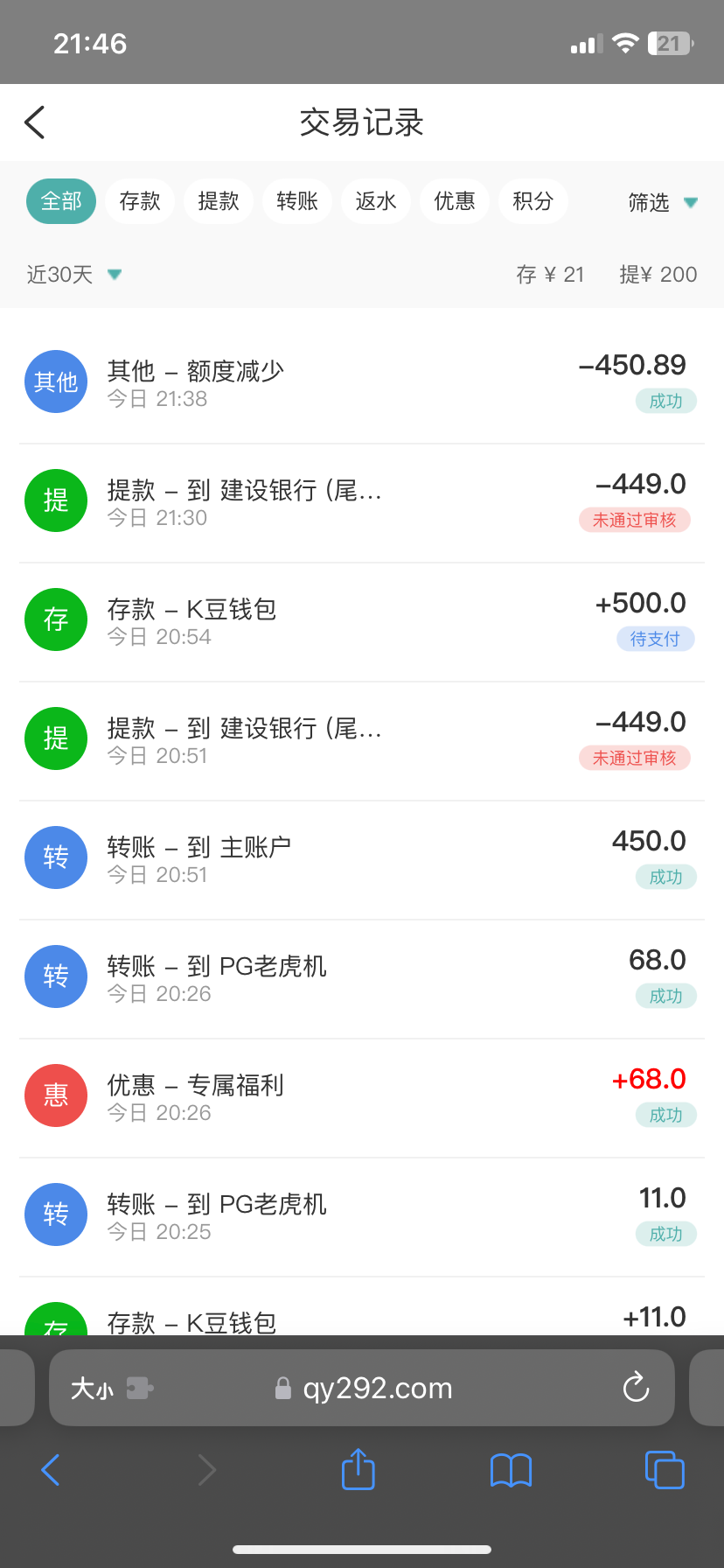This screenshot has height=1568, width=724.
Task: Switch to the 存款 tab
Action: 140,201
